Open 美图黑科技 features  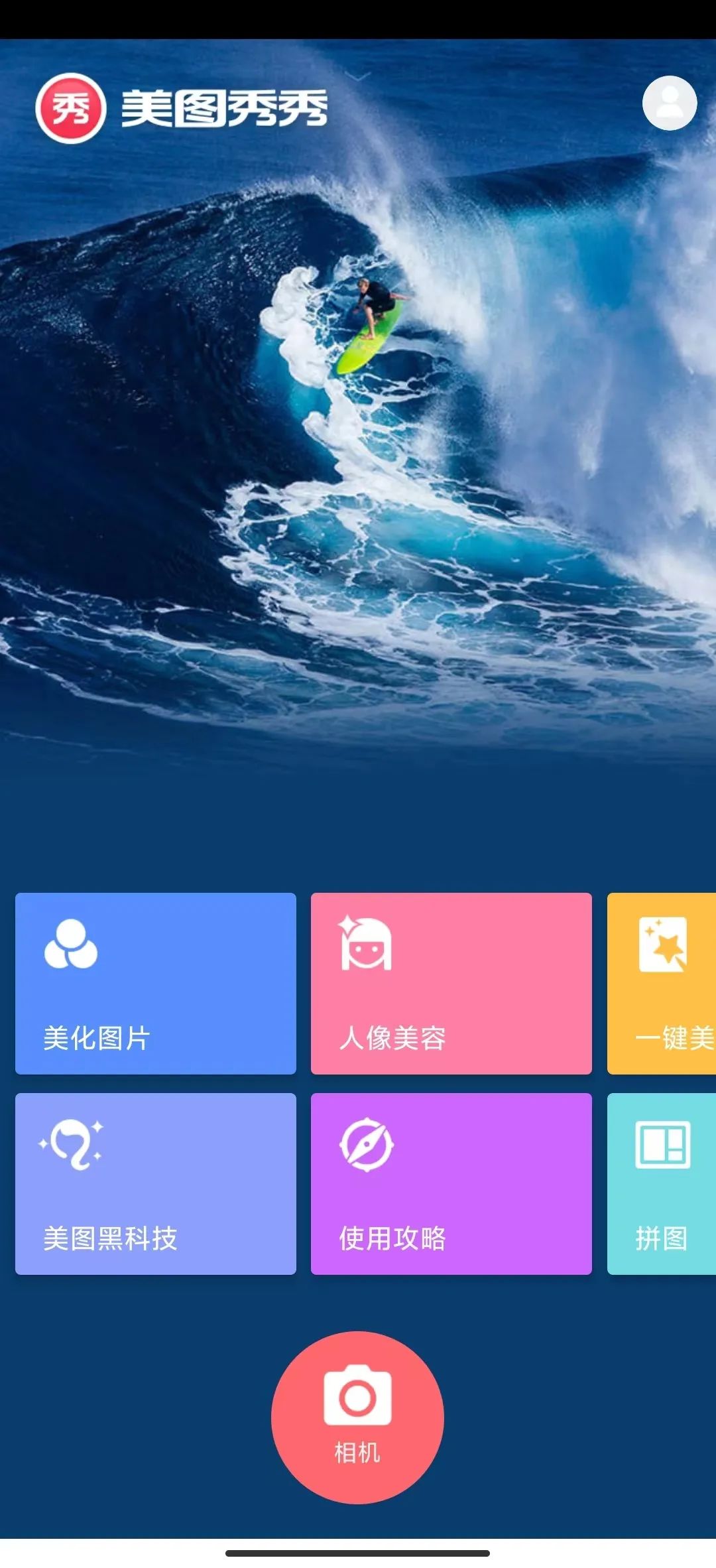(x=156, y=1183)
